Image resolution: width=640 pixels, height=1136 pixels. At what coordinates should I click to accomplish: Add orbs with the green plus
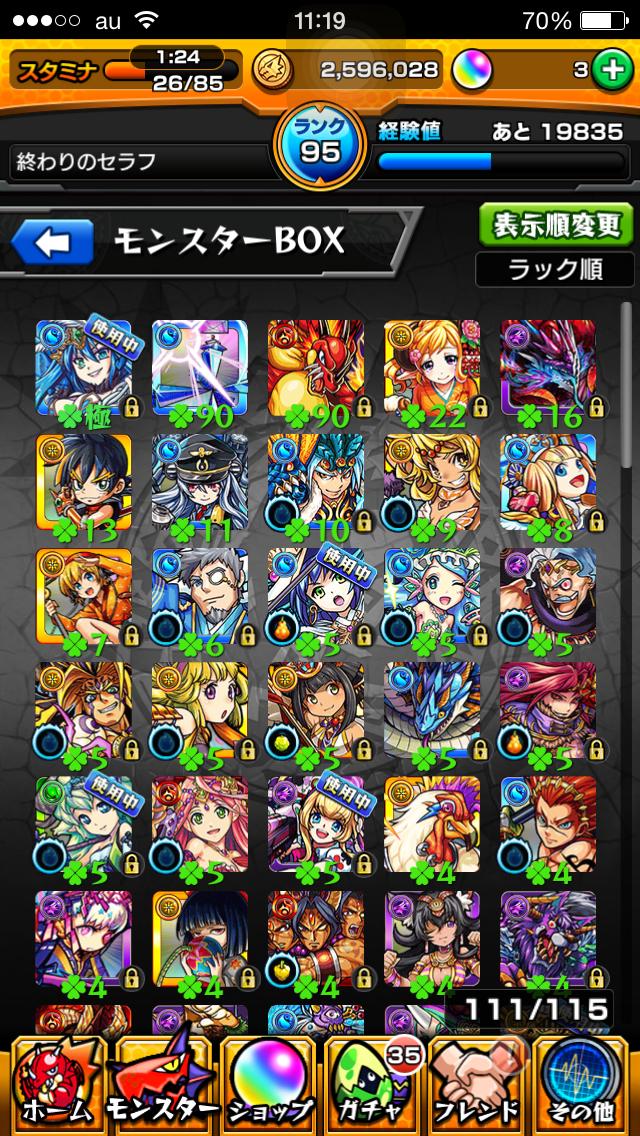tap(609, 69)
